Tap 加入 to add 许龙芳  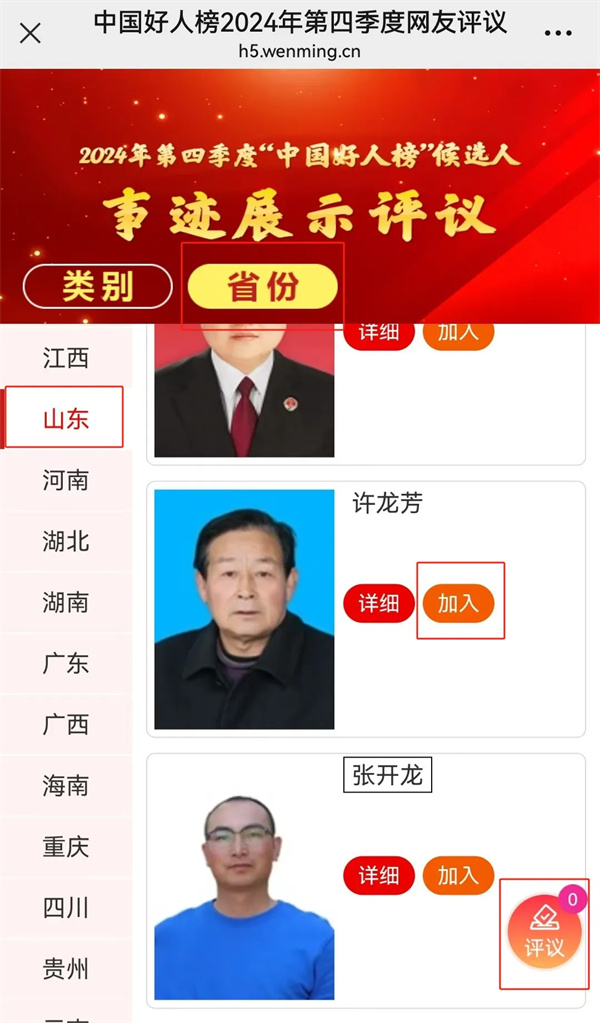pos(458,603)
